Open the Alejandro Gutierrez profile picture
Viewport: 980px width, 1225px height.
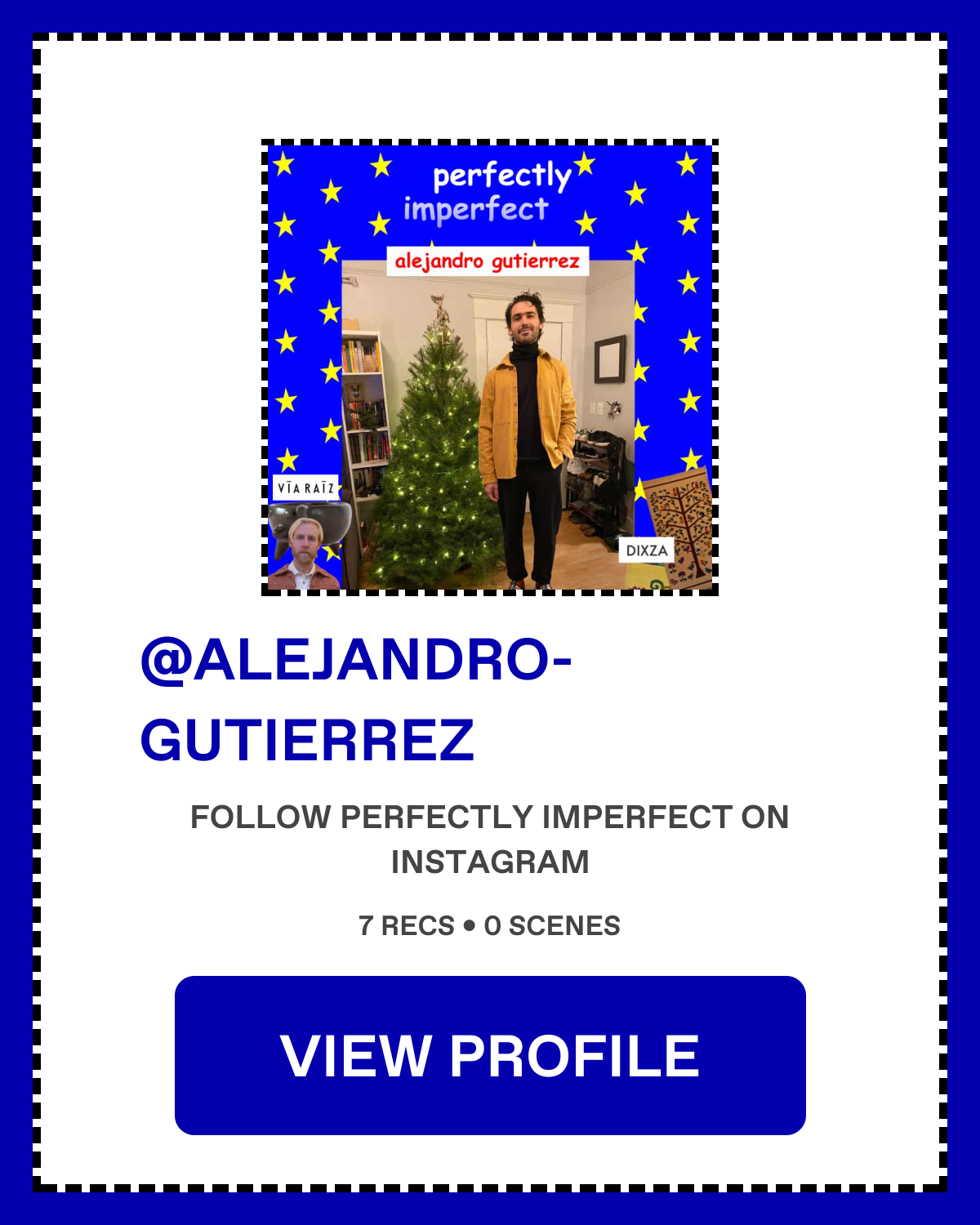[490, 367]
